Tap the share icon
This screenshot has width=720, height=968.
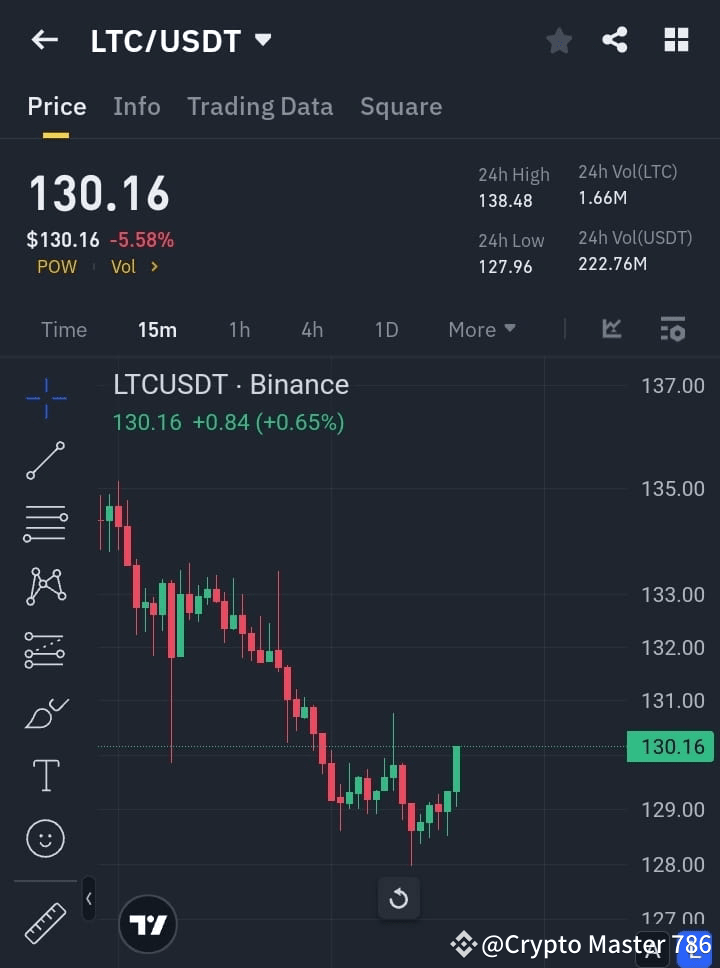point(616,40)
